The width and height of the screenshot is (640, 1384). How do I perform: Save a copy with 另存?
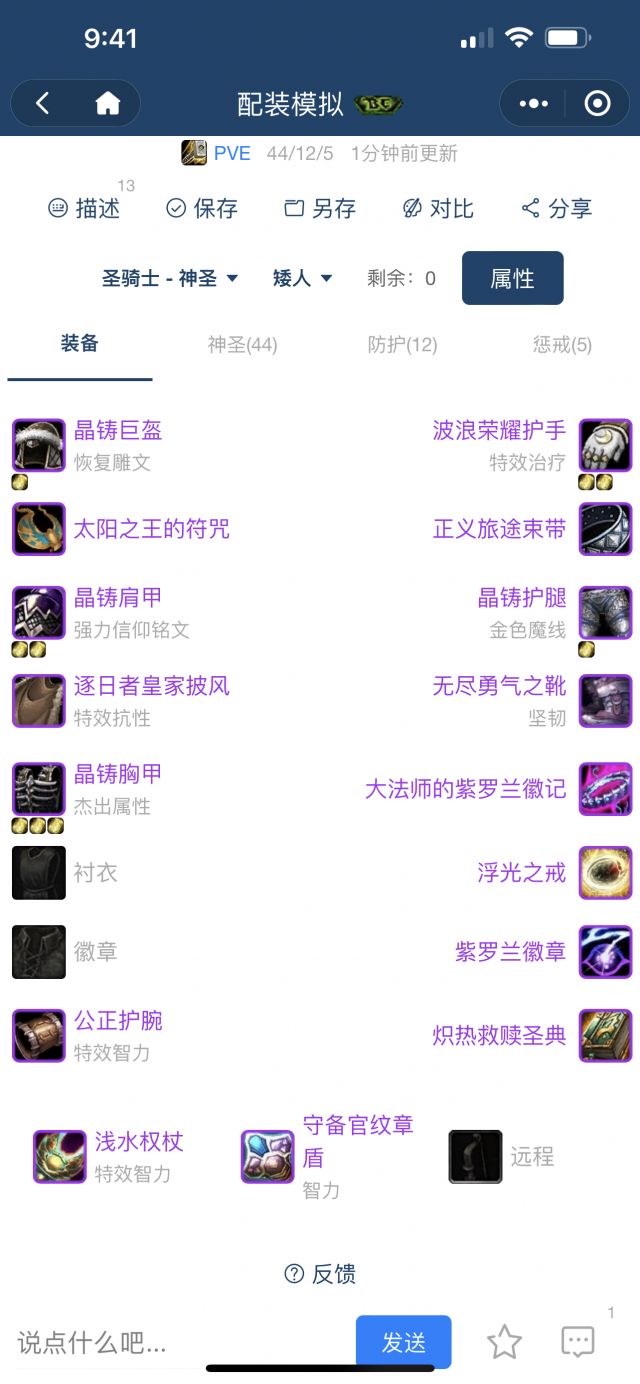click(320, 208)
